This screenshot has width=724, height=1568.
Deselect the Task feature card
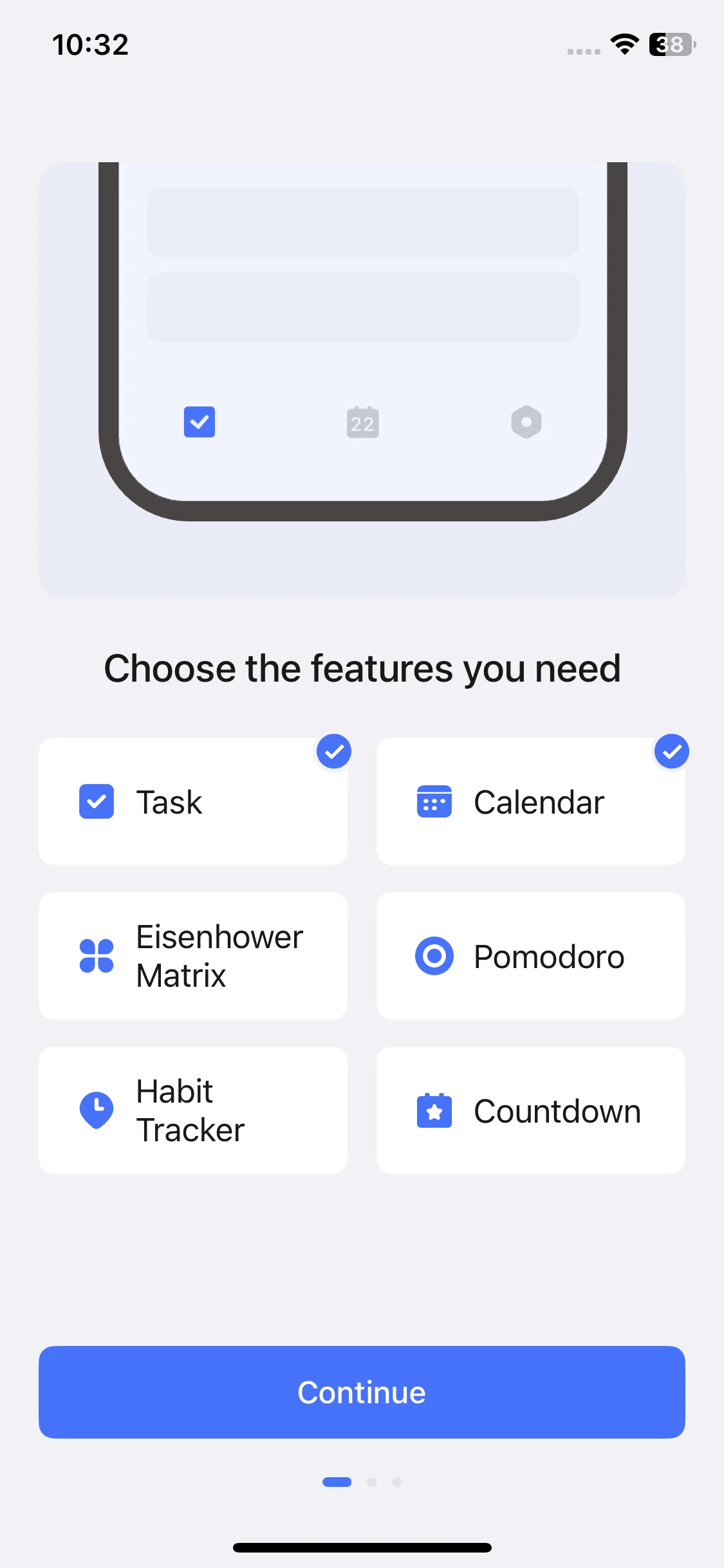pyautogui.click(x=193, y=801)
